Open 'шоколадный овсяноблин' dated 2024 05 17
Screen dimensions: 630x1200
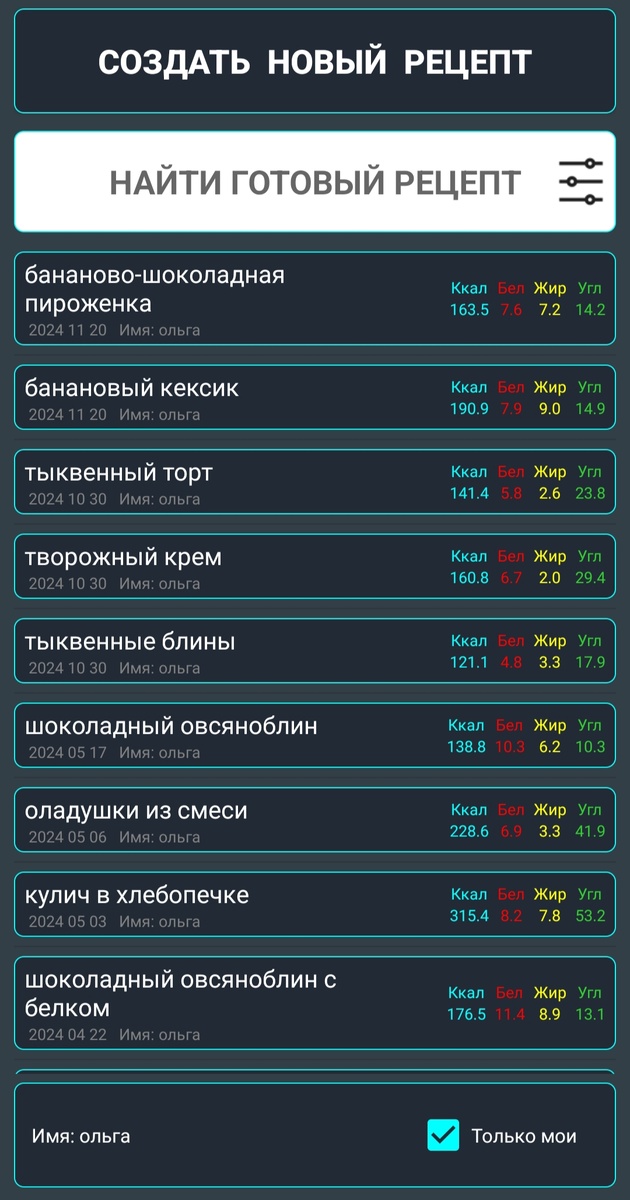pyautogui.click(x=315, y=736)
